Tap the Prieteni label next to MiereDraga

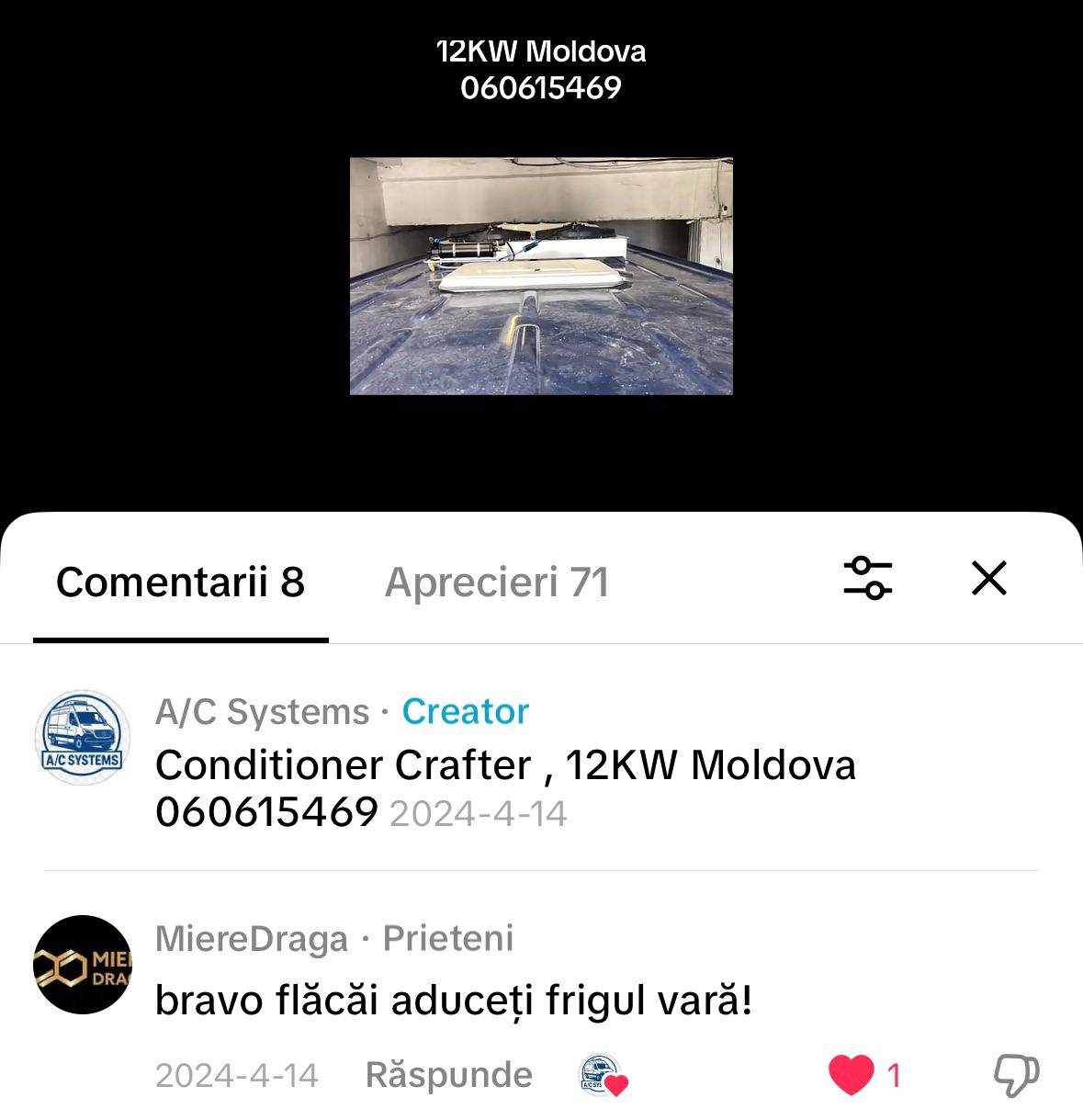point(449,938)
